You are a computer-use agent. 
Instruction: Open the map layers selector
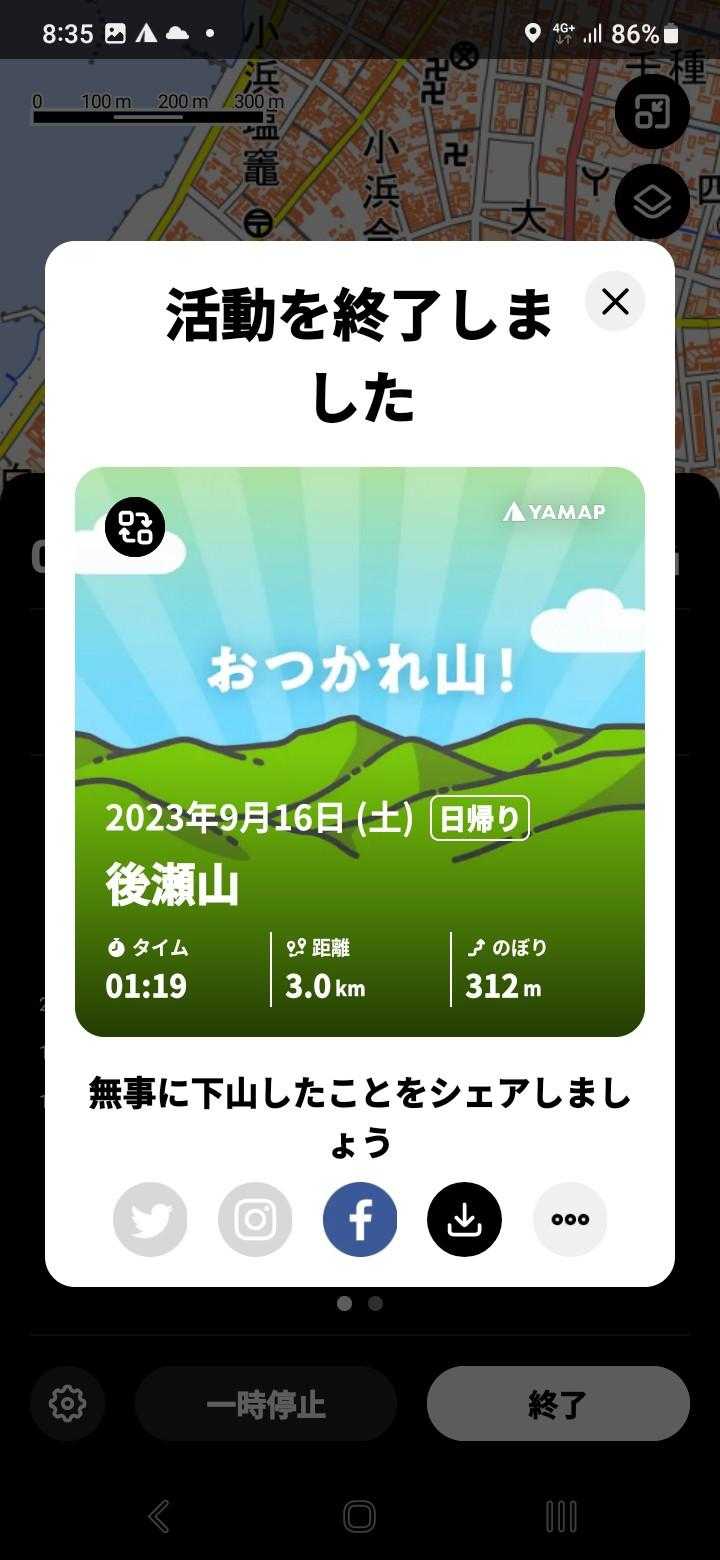coord(652,202)
